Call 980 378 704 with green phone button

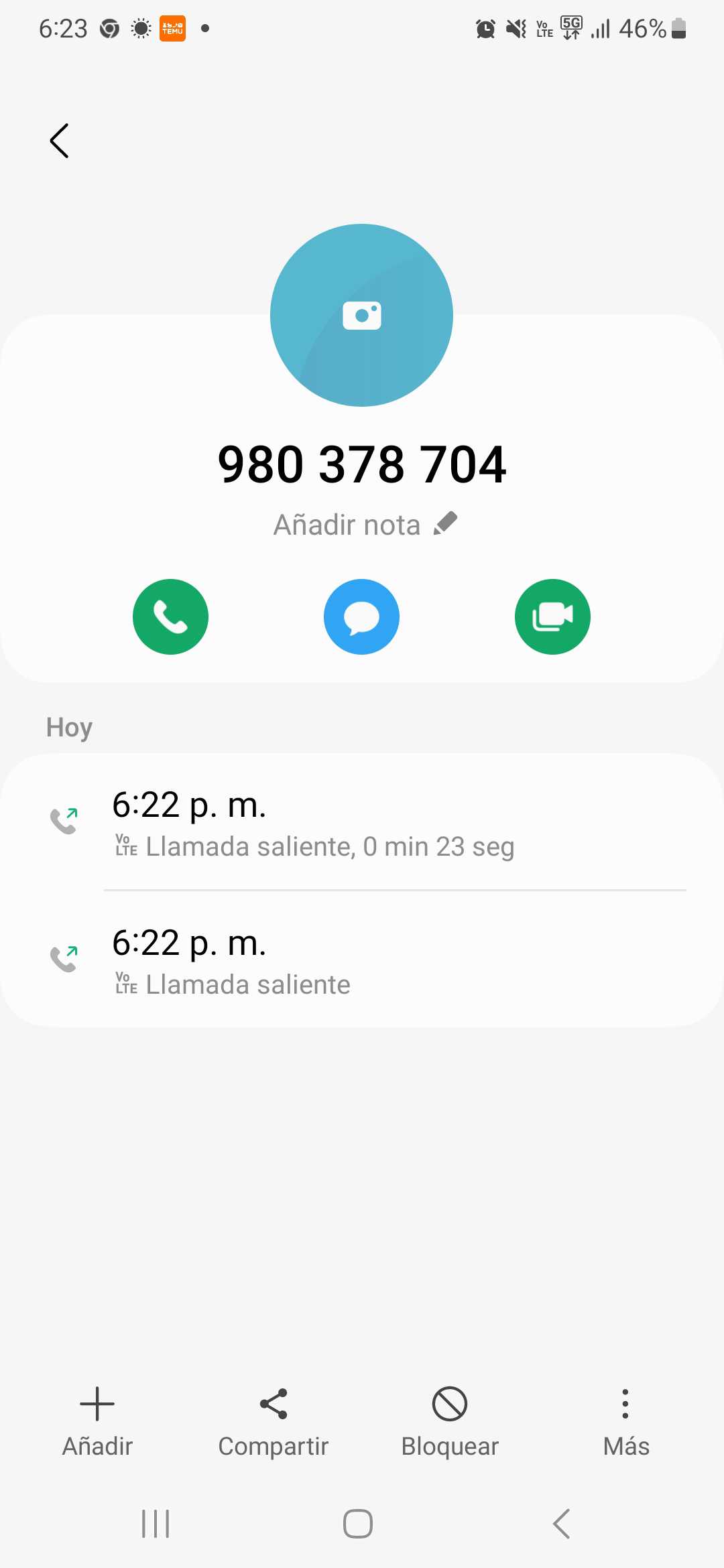click(170, 616)
